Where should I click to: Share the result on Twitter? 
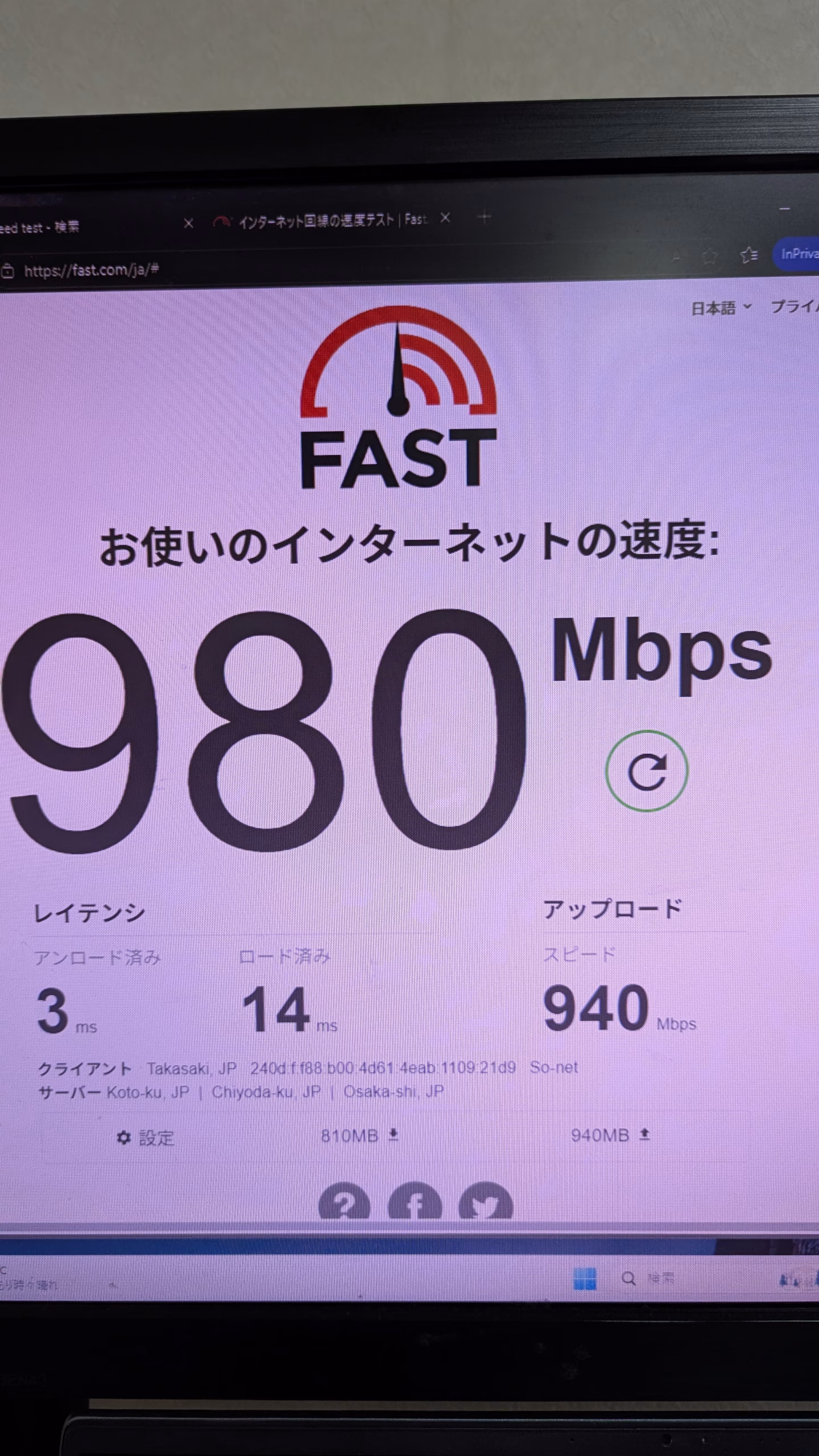(485, 1204)
